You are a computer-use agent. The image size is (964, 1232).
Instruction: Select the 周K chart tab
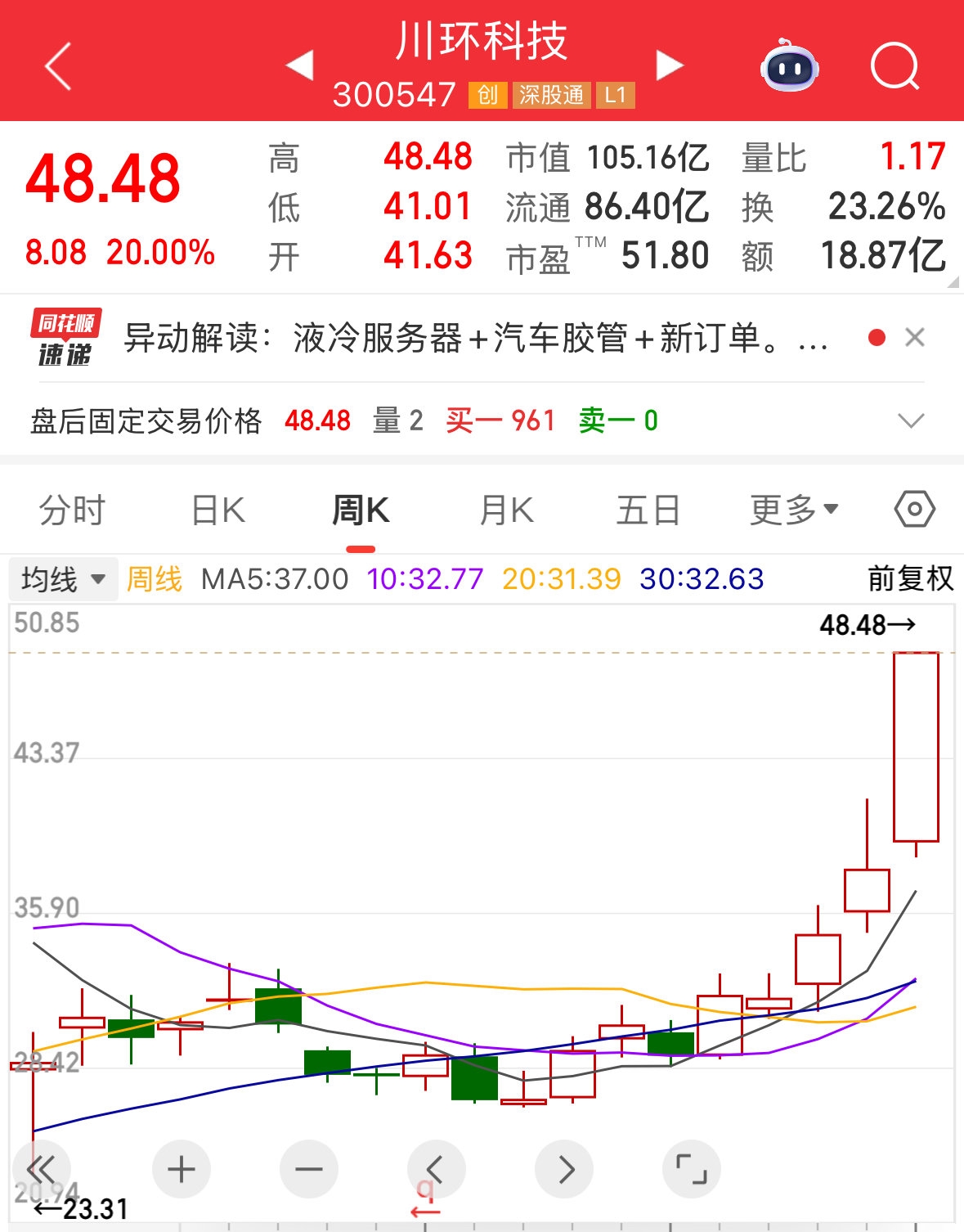[361, 511]
